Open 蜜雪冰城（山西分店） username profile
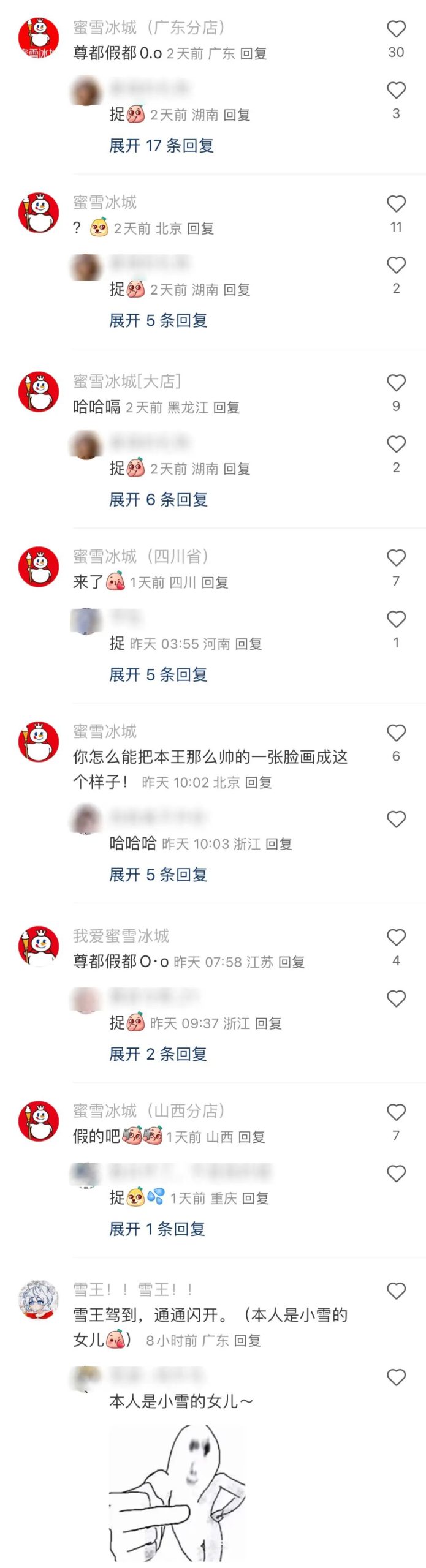Image resolution: width=426 pixels, height=1568 pixels. pos(149,1110)
